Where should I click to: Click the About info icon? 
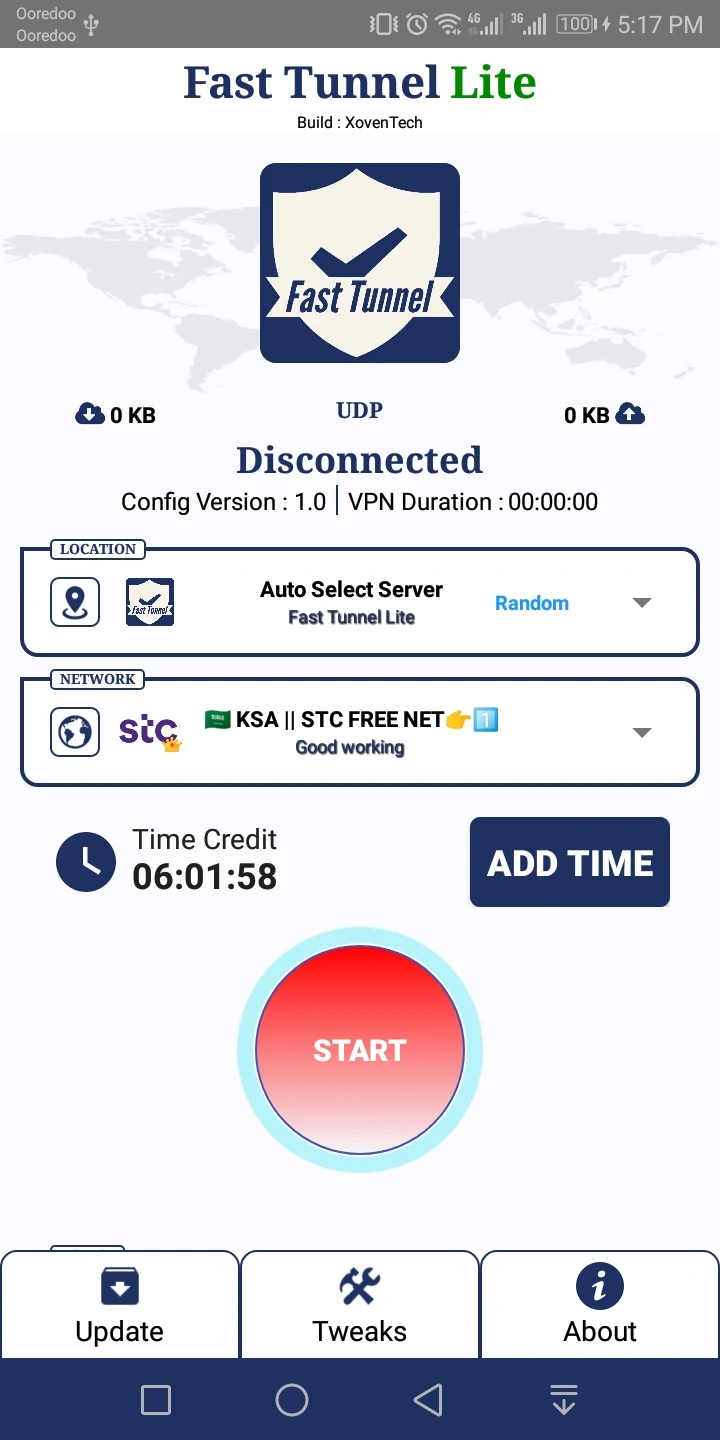[599, 1285]
